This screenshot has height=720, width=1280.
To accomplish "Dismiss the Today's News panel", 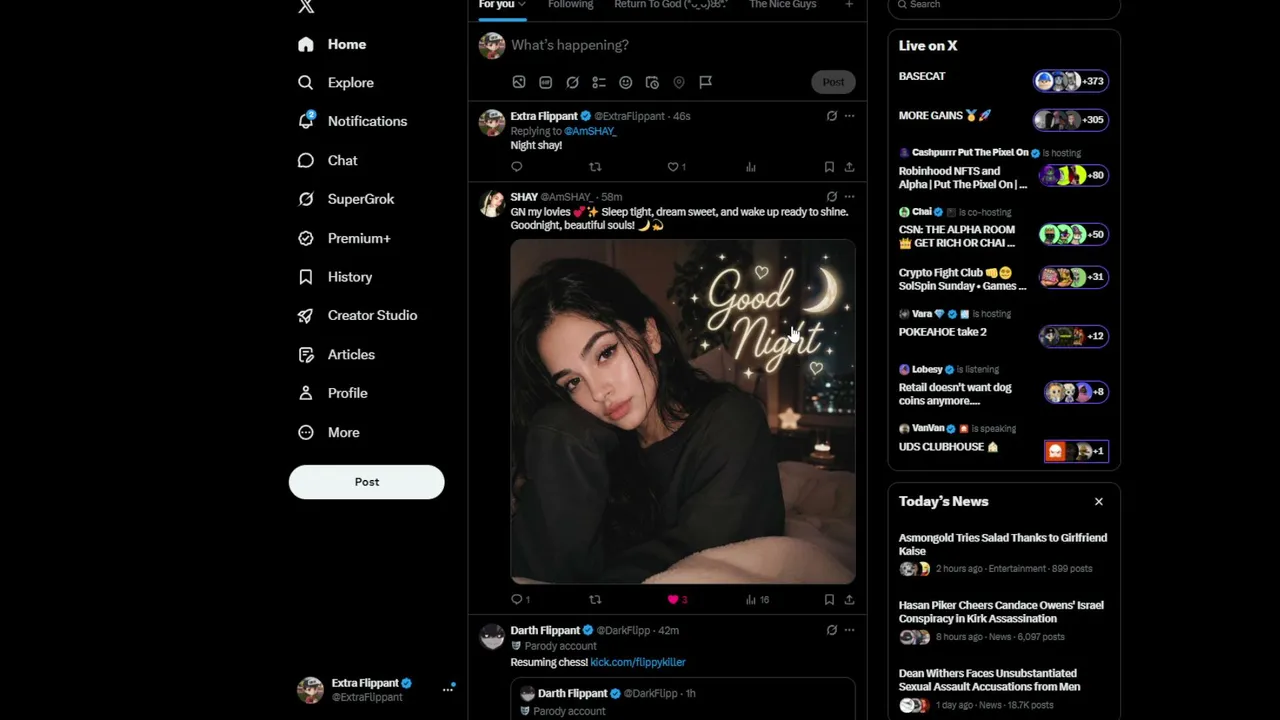I will (1098, 502).
